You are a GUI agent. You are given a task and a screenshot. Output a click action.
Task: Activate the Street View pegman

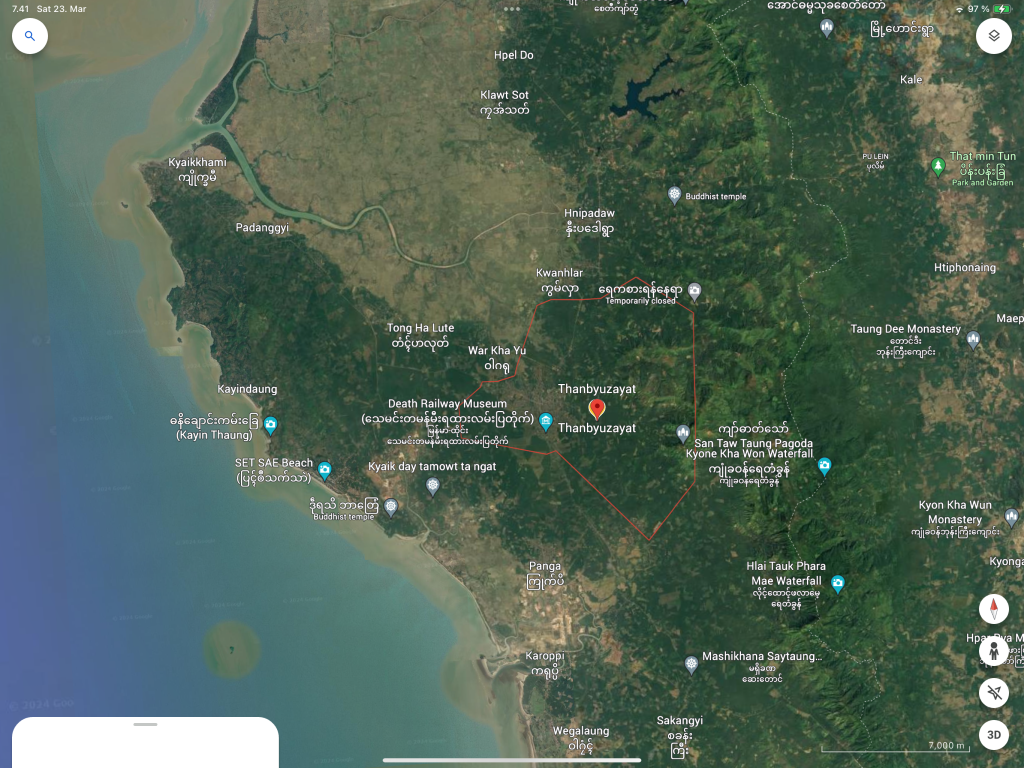click(x=993, y=650)
